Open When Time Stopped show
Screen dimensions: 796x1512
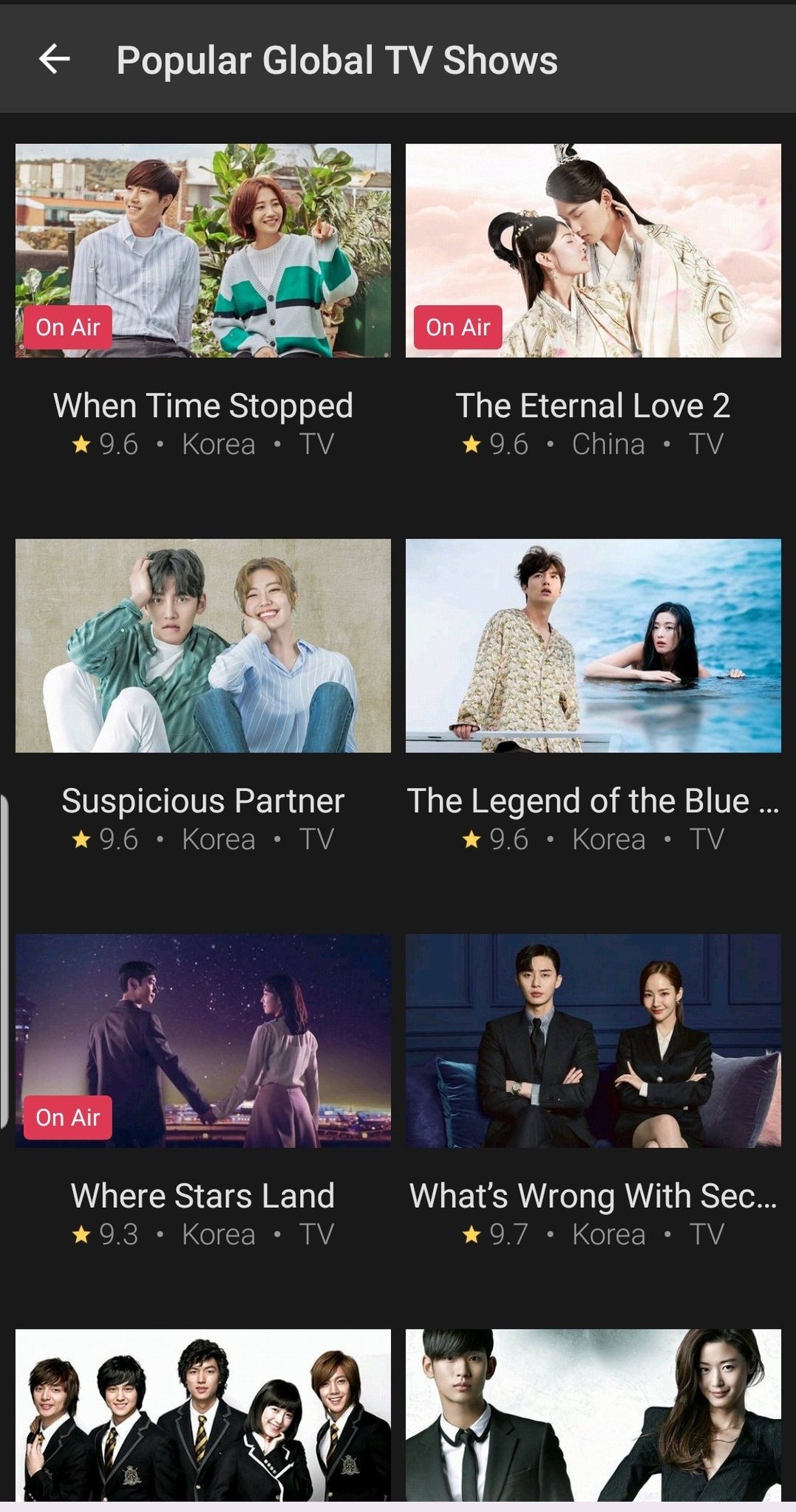(203, 251)
